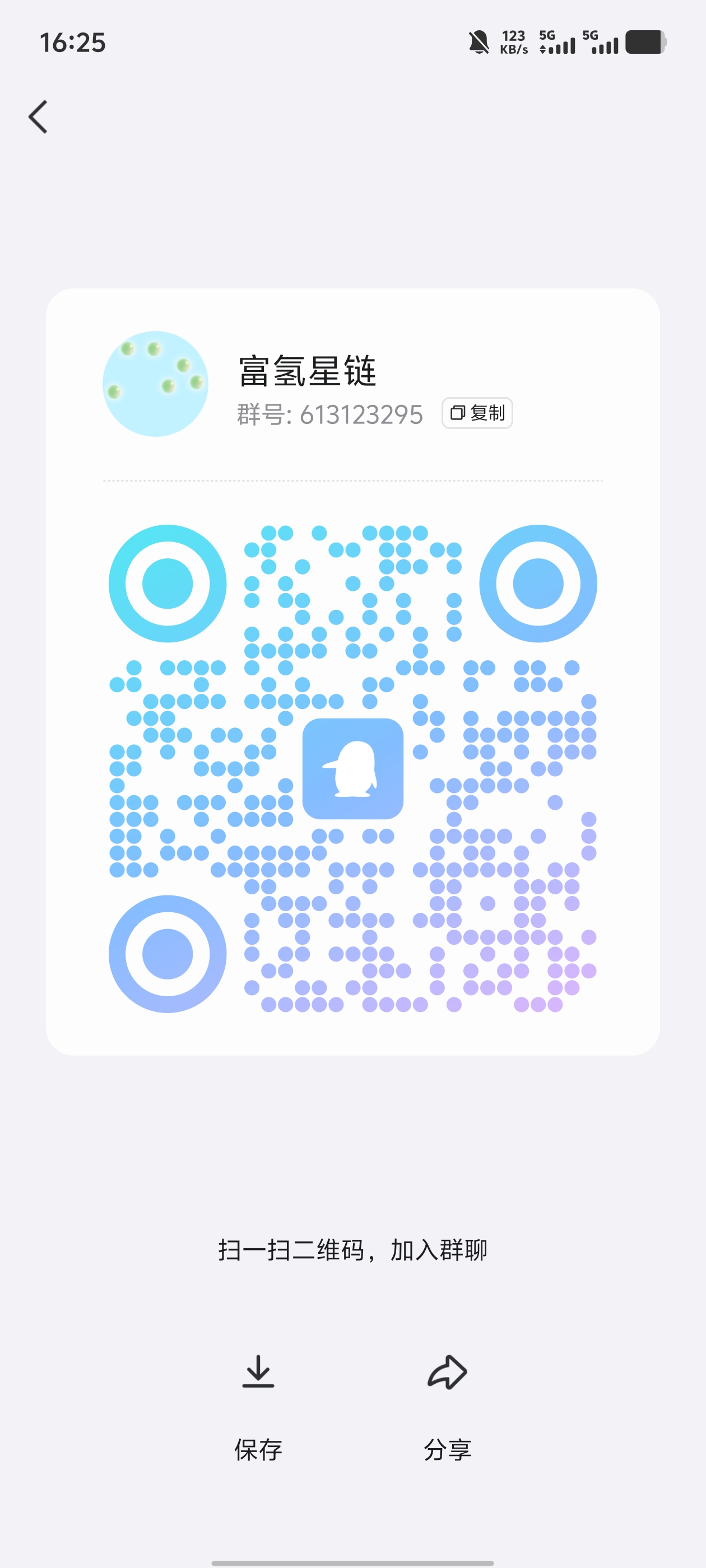Copy the group number with 复制
The image size is (706, 1568).
(477, 413)
